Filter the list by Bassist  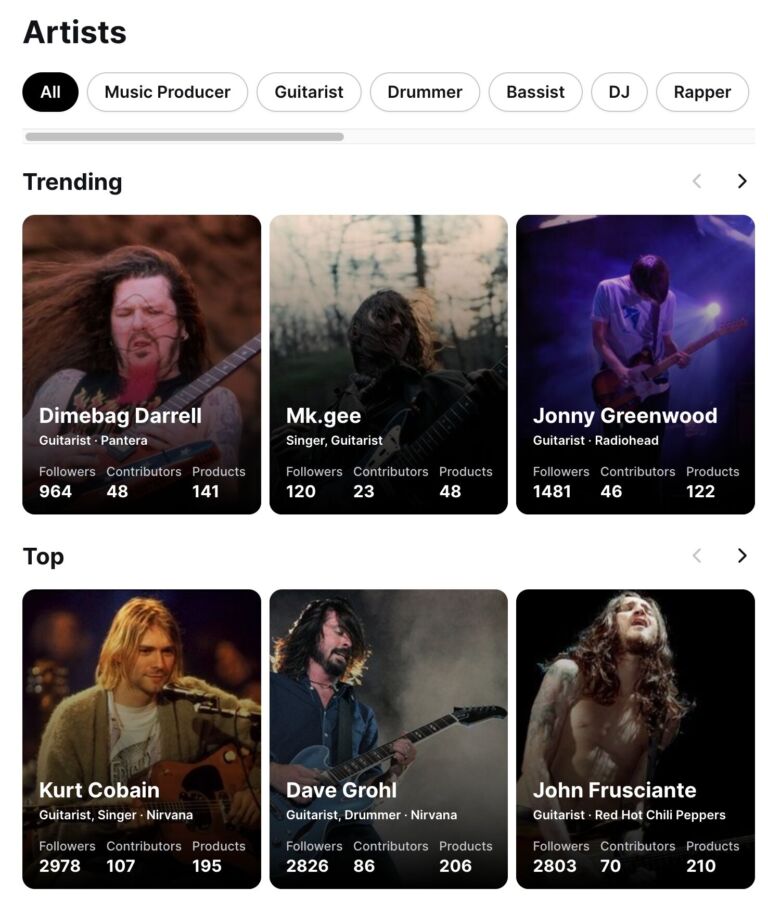click(535, 92)
